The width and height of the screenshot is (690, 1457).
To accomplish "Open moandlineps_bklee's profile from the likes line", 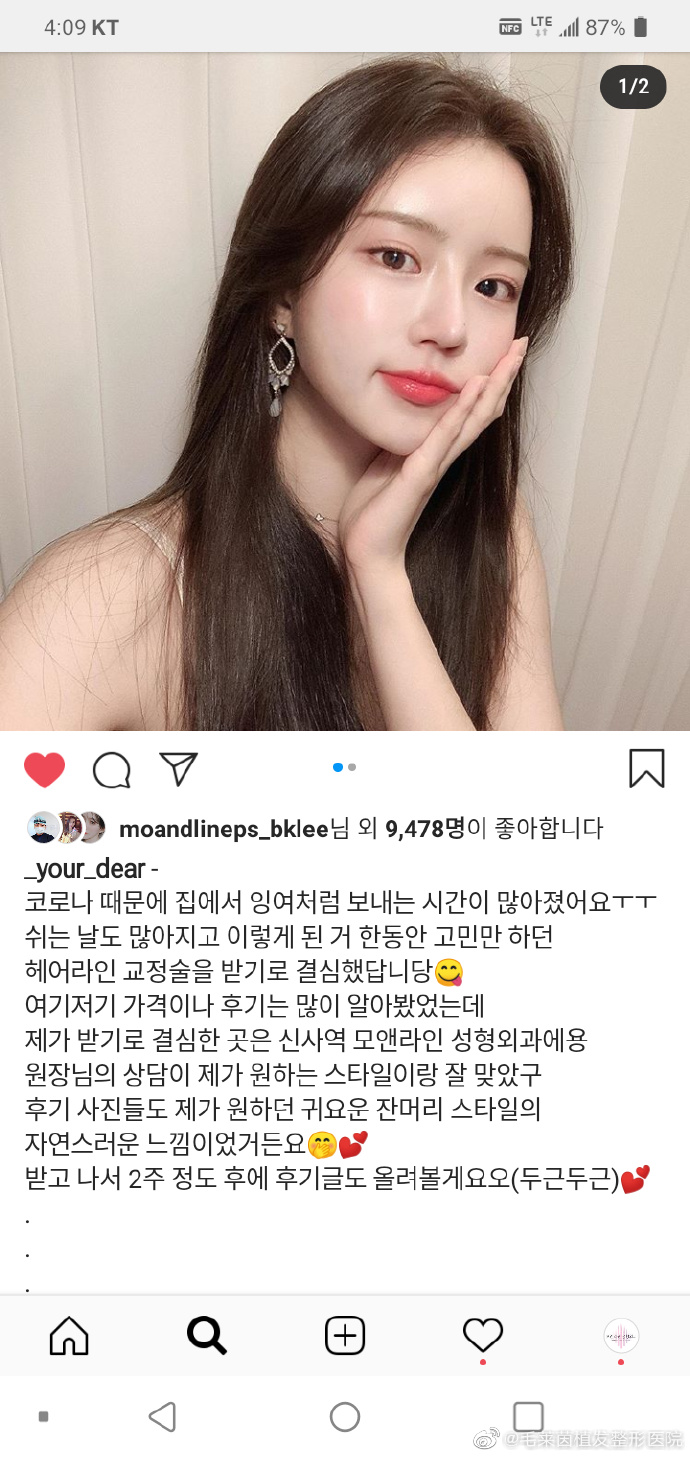I will [223, 828].
